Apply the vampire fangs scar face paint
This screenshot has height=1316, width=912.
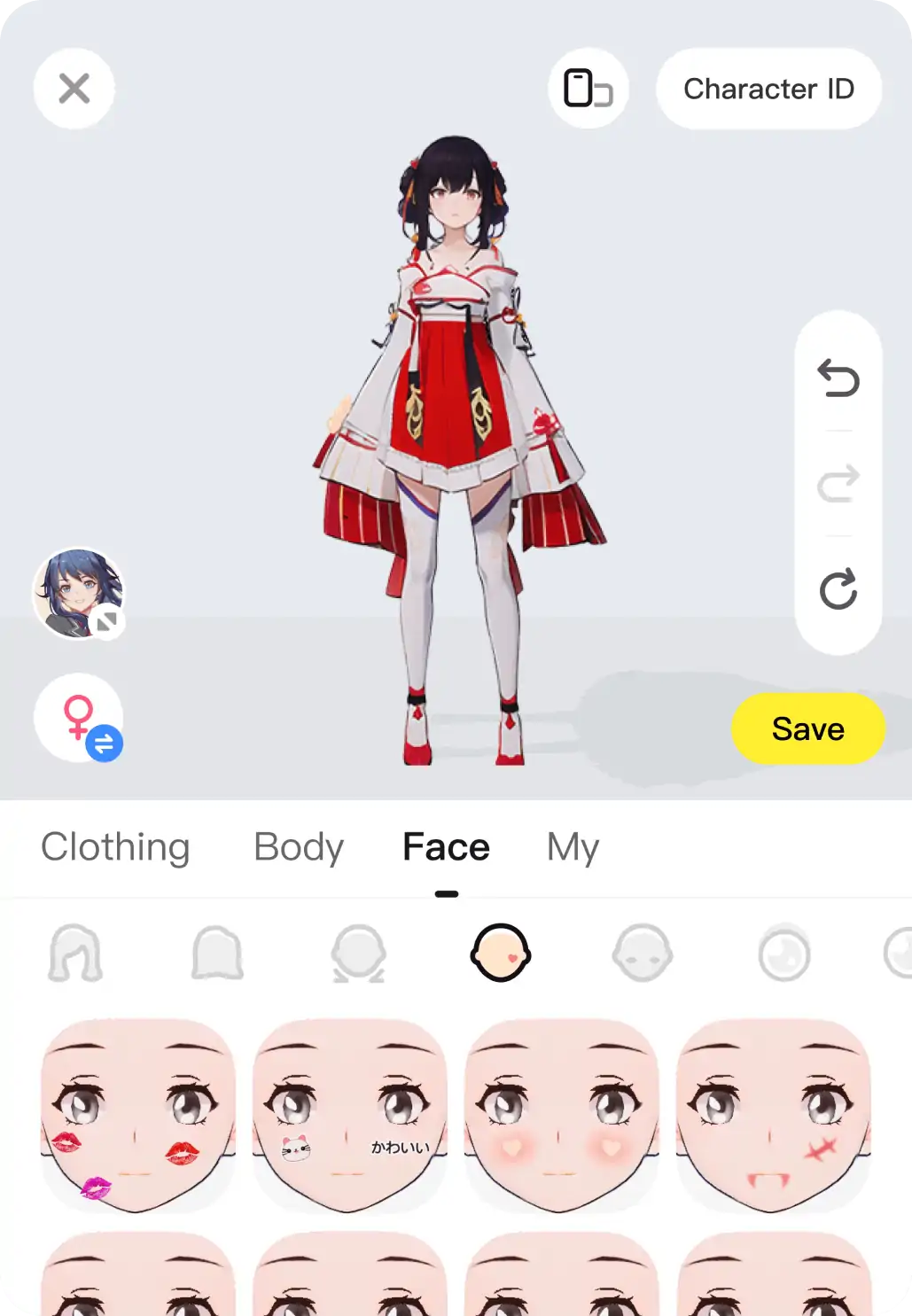click(773, 1117)
